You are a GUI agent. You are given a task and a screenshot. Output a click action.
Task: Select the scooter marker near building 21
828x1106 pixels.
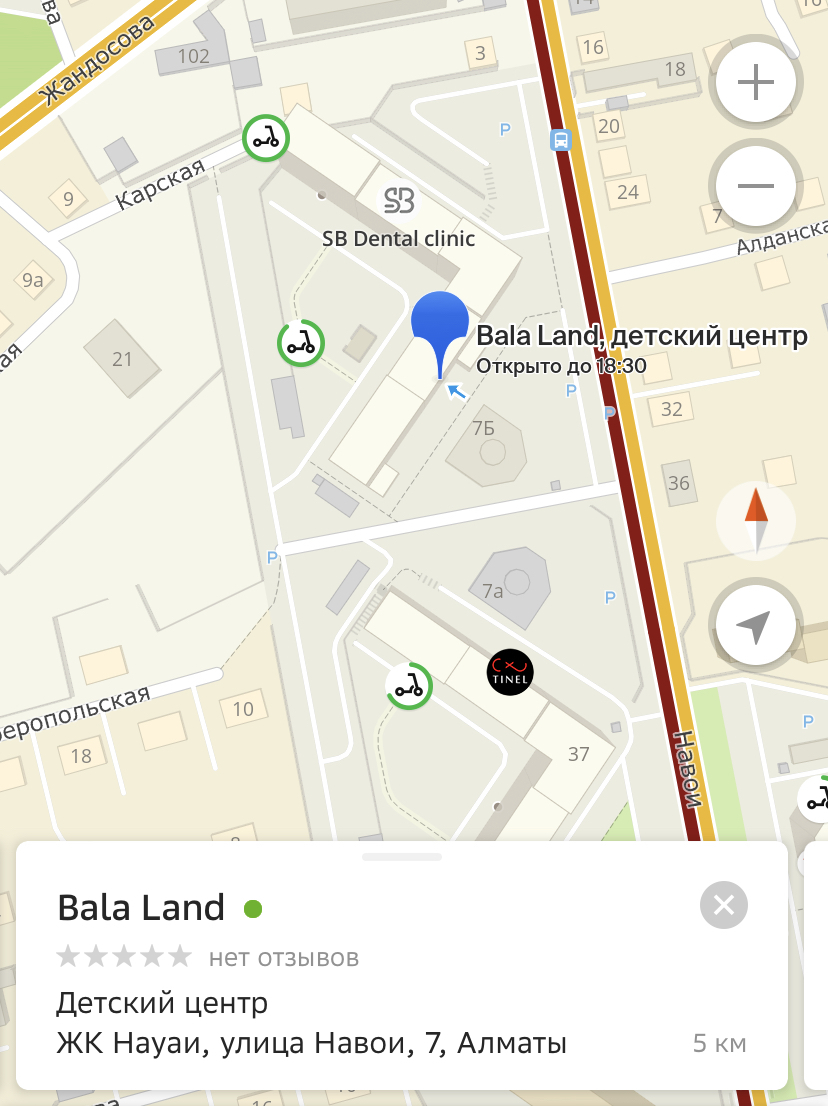pyautogui.click(x=301, y=343)
